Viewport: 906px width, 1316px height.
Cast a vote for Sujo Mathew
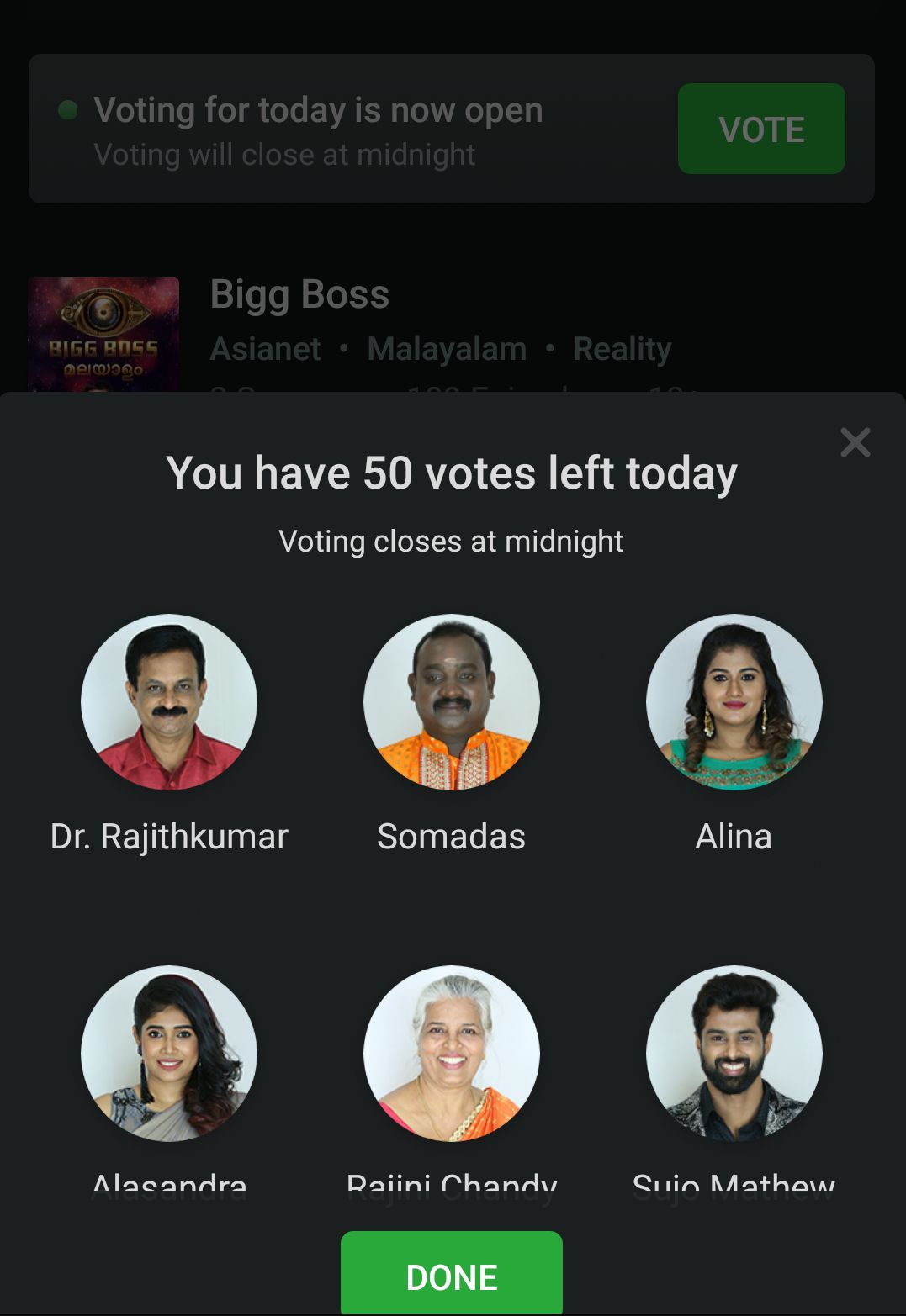click(x=734, y=1054)
